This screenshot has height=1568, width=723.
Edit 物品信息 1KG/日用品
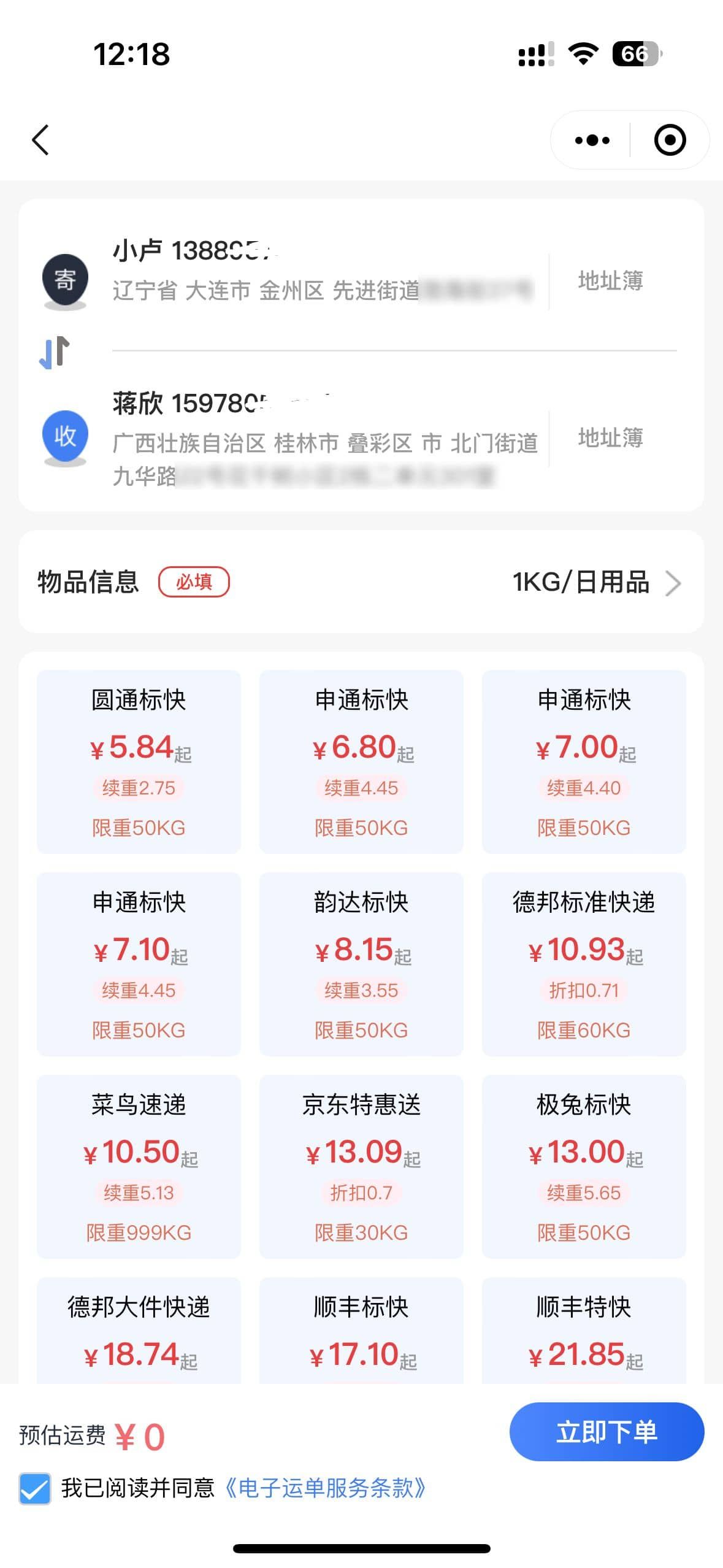361,582
